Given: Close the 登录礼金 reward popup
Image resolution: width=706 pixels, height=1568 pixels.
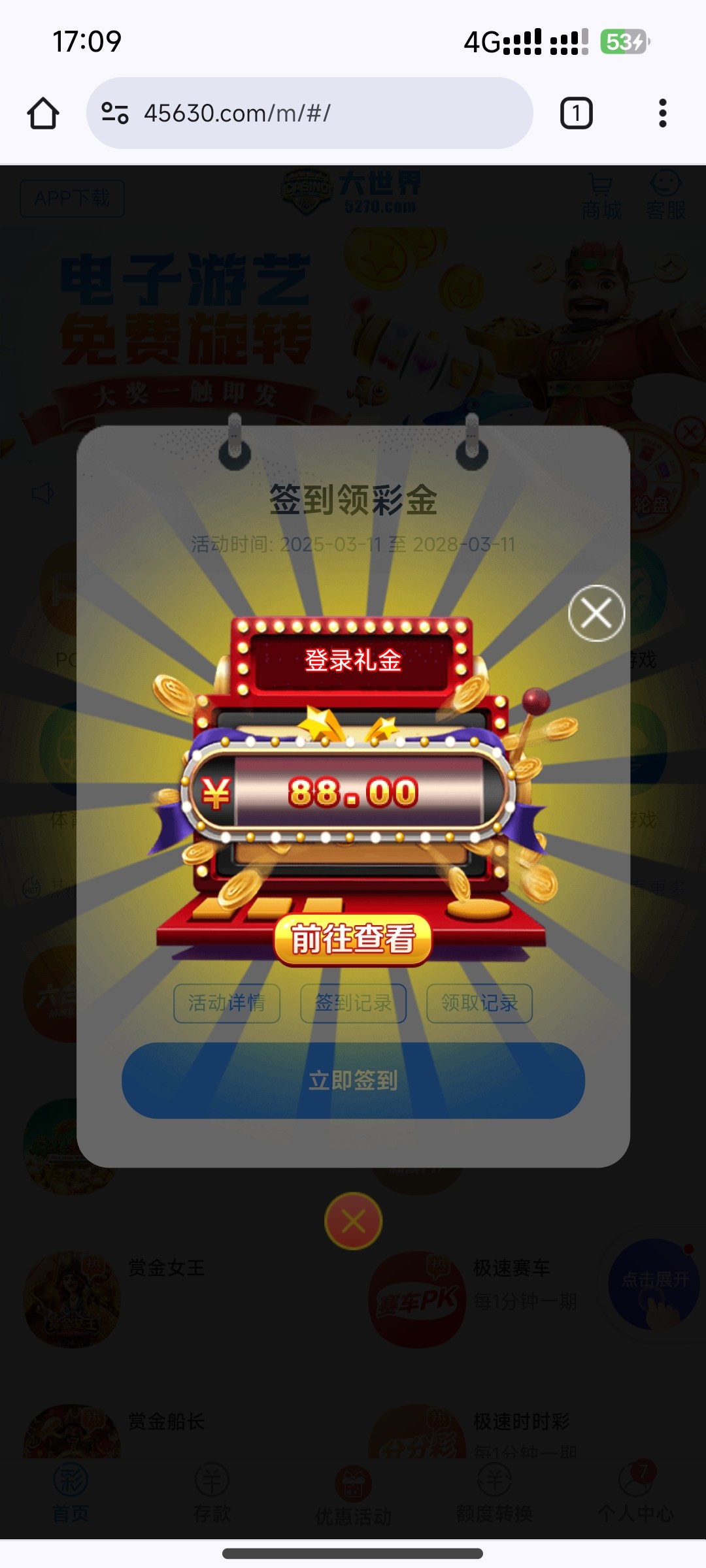Looking at the screenshot, I should coord(596,613).
